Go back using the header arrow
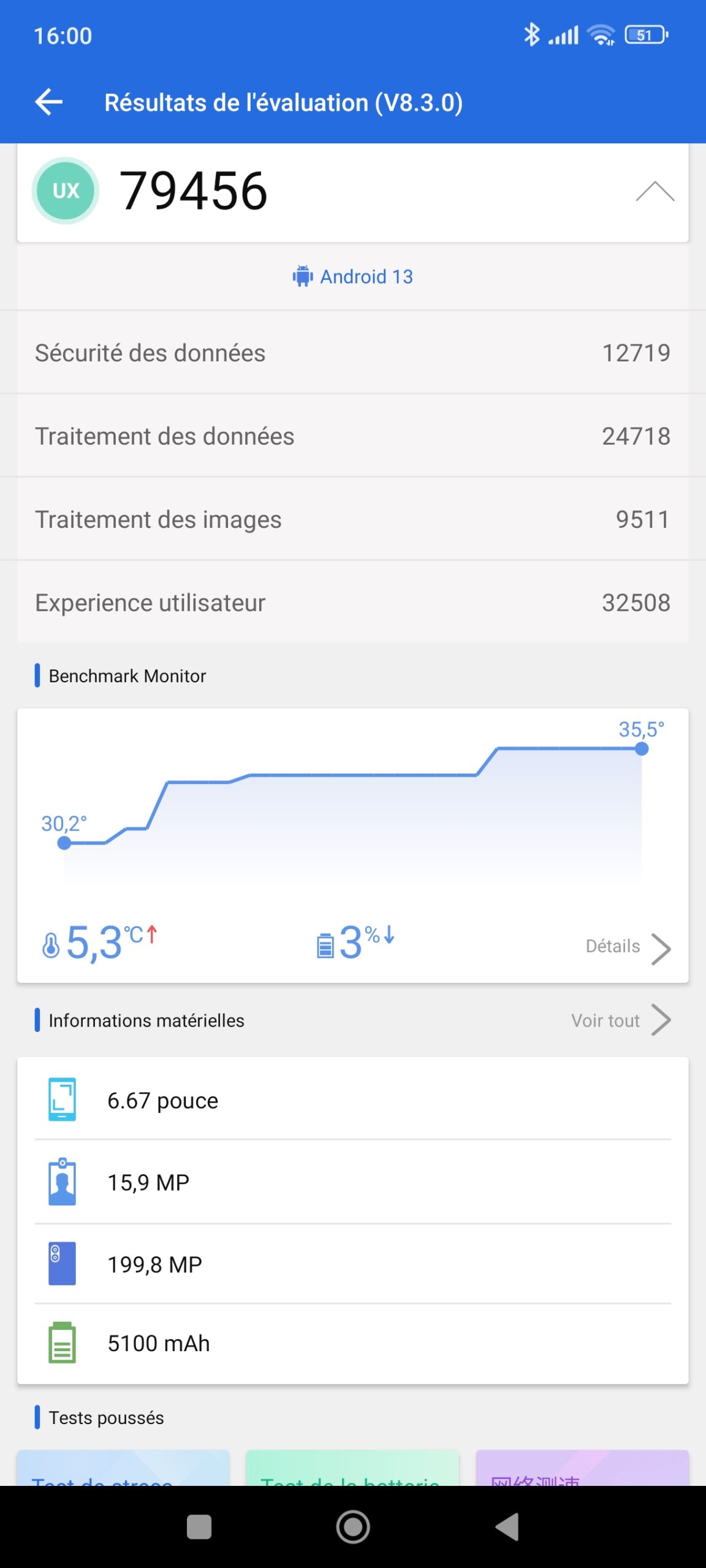The height and width of the screenshot is (1568, 706). [49, 102]
